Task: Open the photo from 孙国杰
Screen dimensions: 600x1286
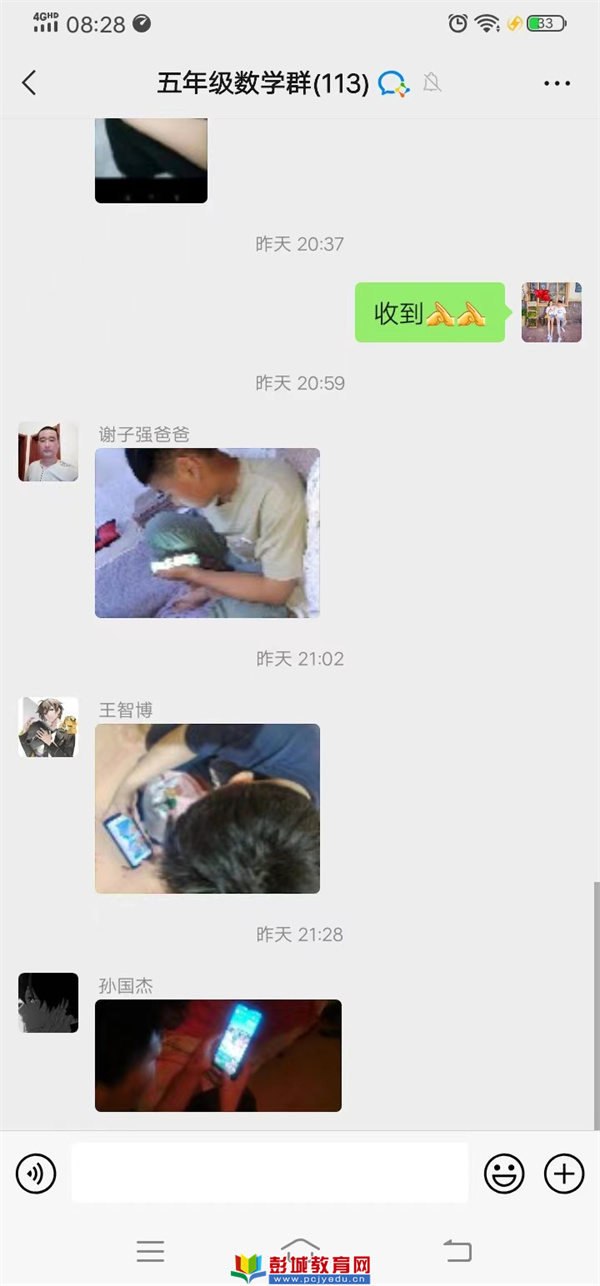Action: (x=218, y=1055)
